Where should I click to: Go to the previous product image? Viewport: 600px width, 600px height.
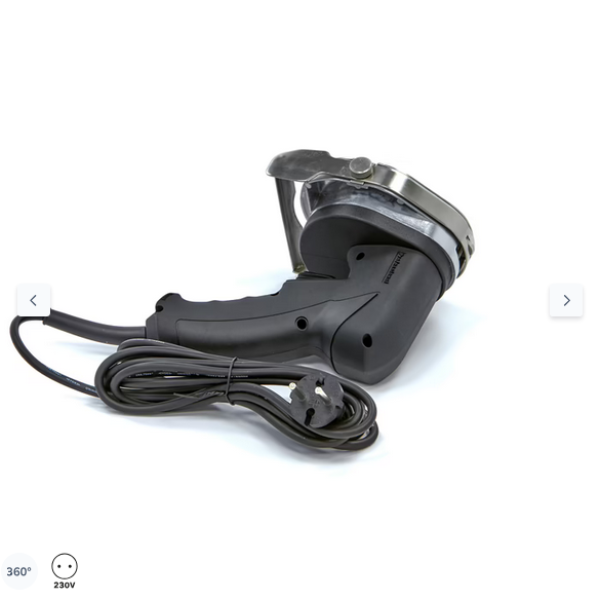point(33,300)
